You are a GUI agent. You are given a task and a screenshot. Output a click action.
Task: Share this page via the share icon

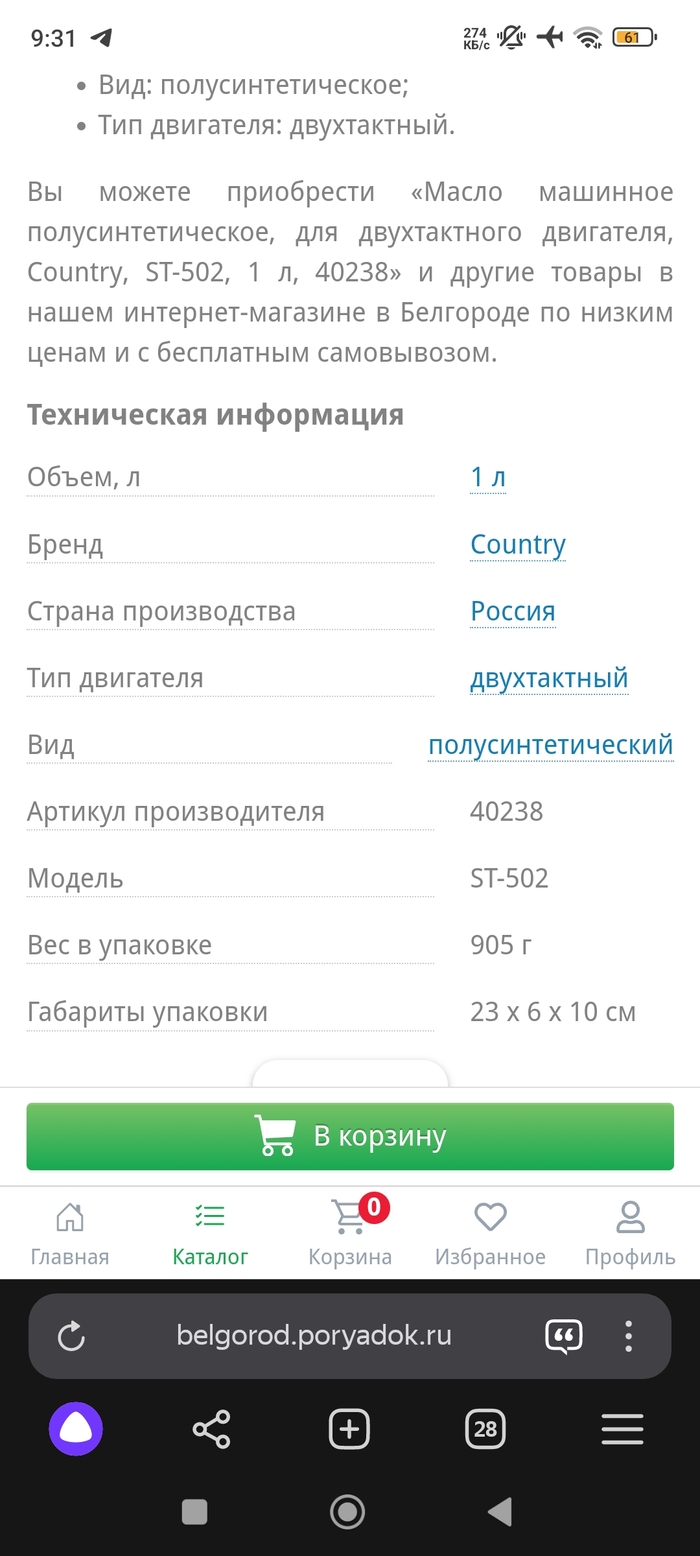pos(211,1429)
